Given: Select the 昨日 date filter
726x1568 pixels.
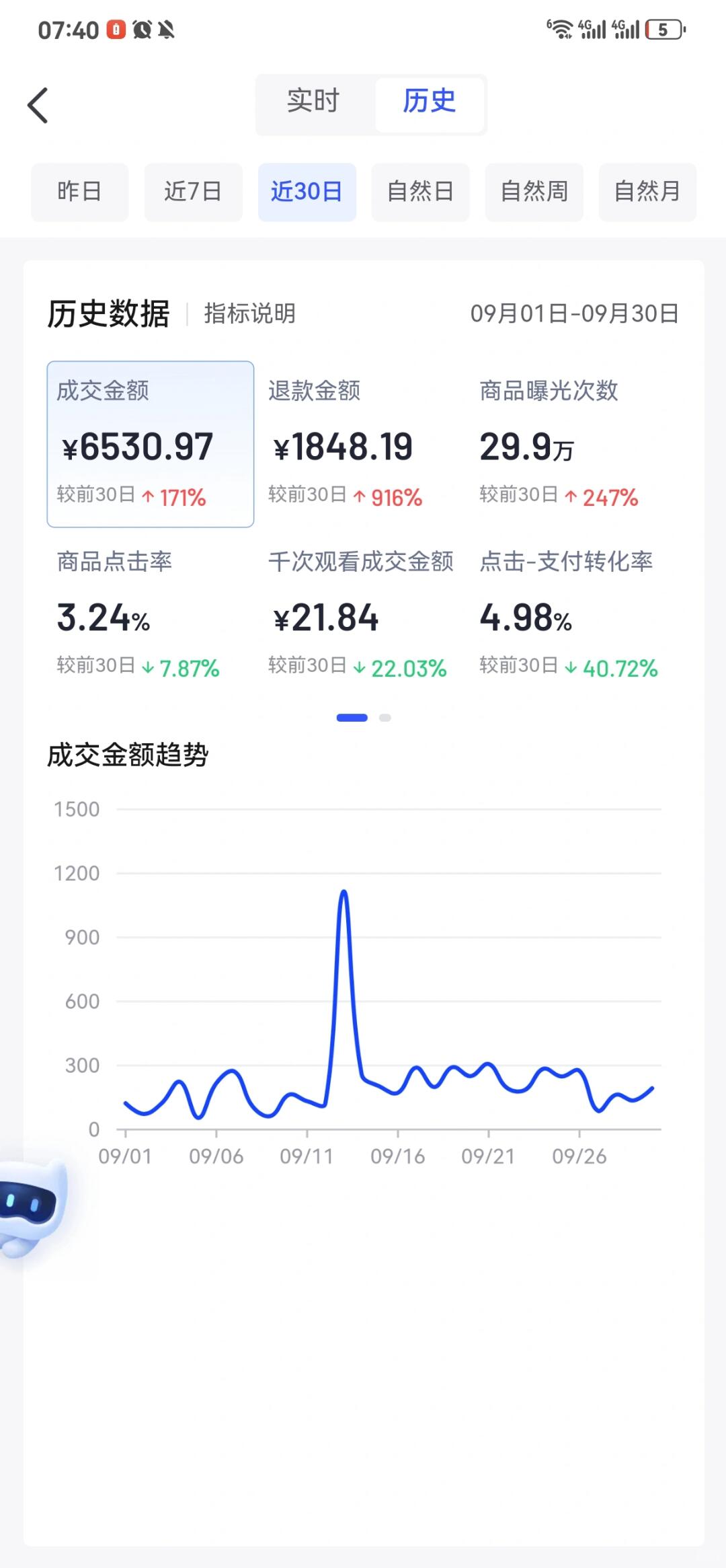Looking at the screenshot, I should (x=79, y=192).
